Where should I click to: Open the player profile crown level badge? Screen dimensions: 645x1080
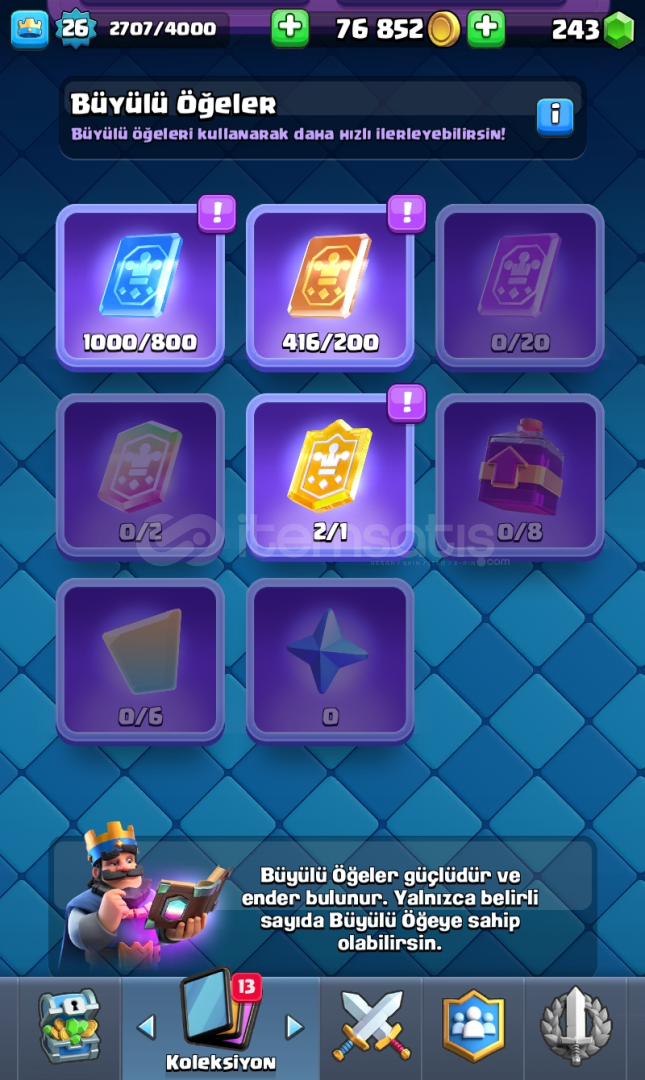(x=30, y=29)
